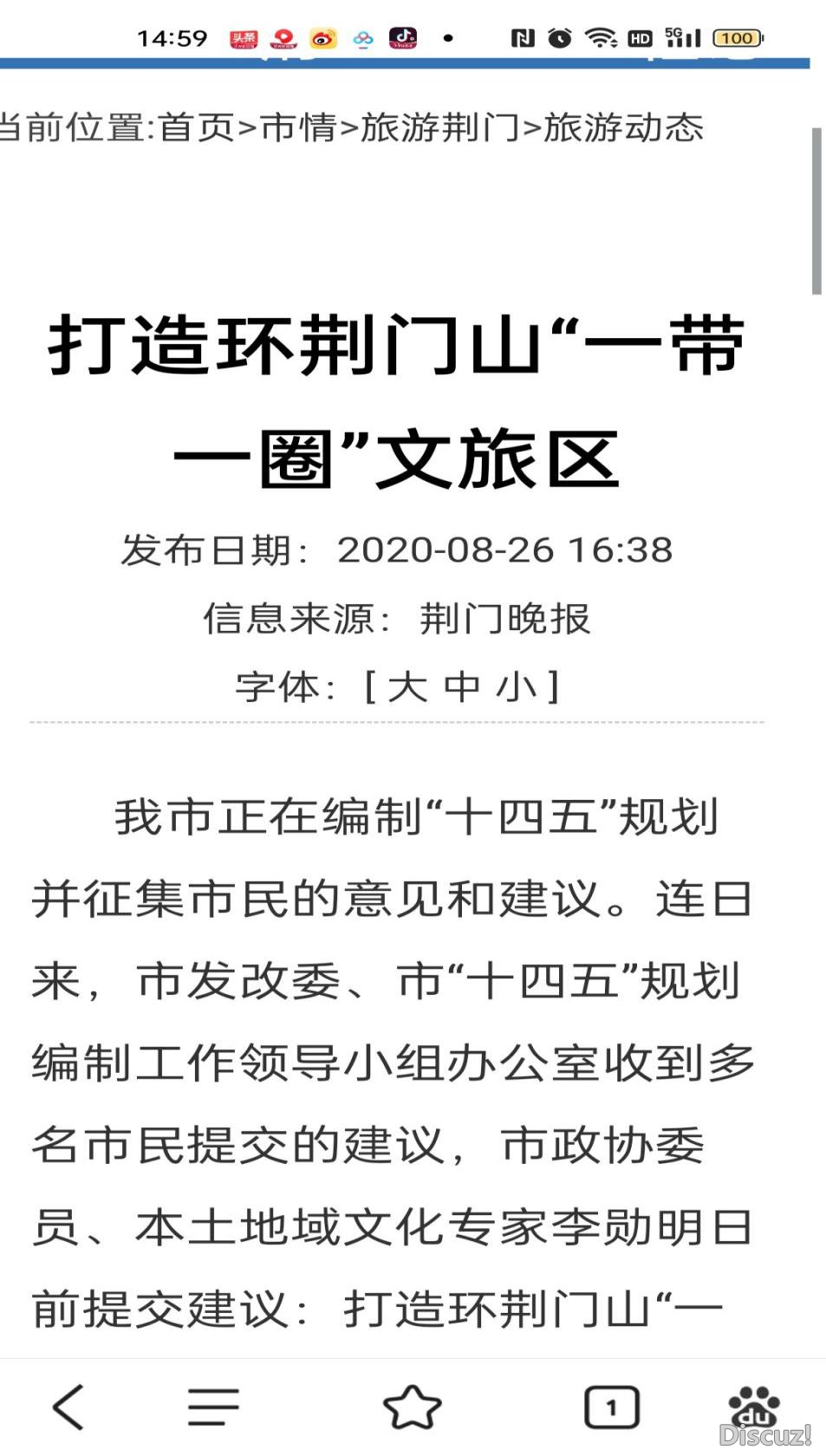This screenshot has height=1456, width=826.
Task: Select the 中 medium font size
Action: tap(462, 687)
